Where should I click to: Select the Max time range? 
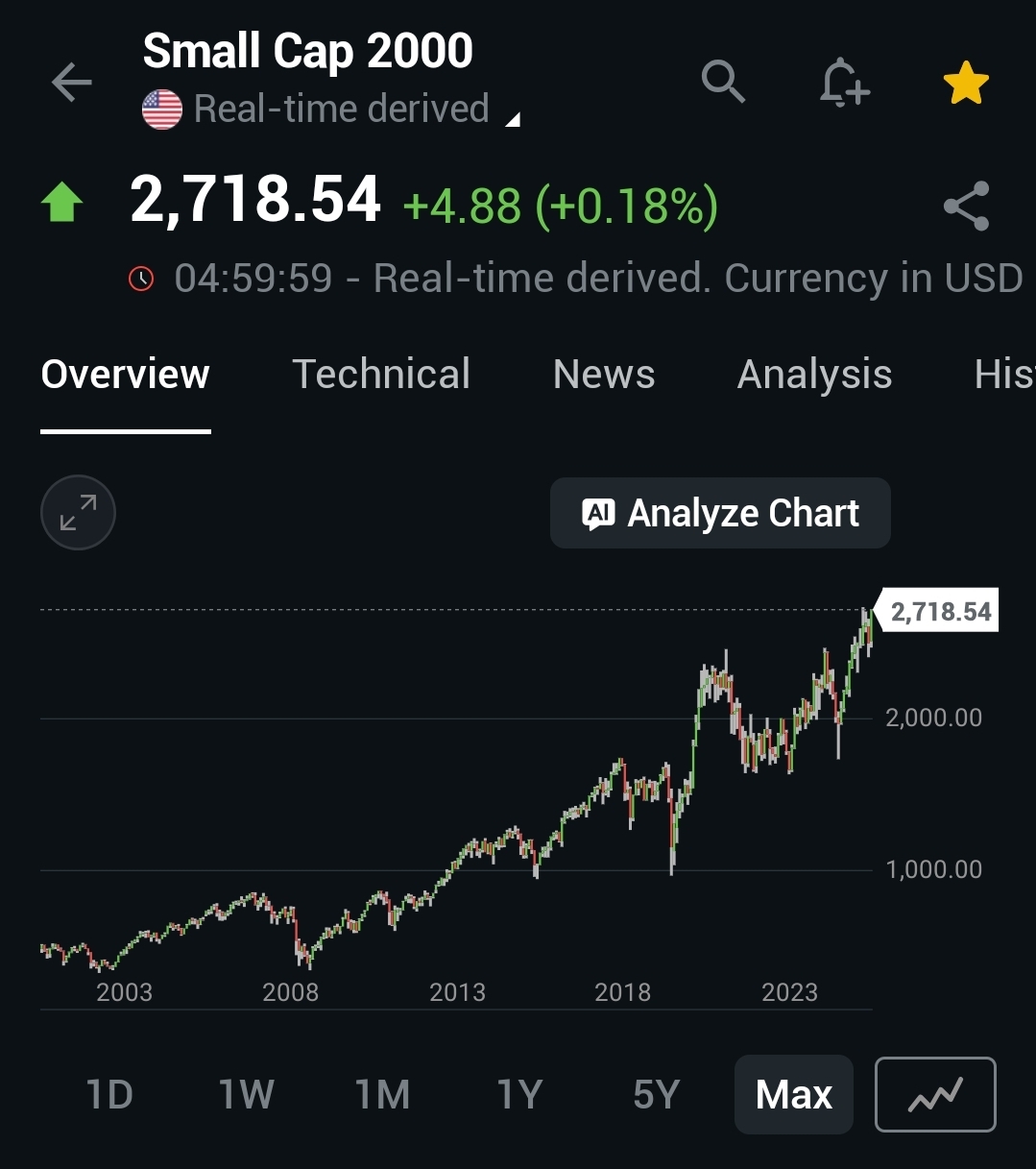(x=793, y=1094)
